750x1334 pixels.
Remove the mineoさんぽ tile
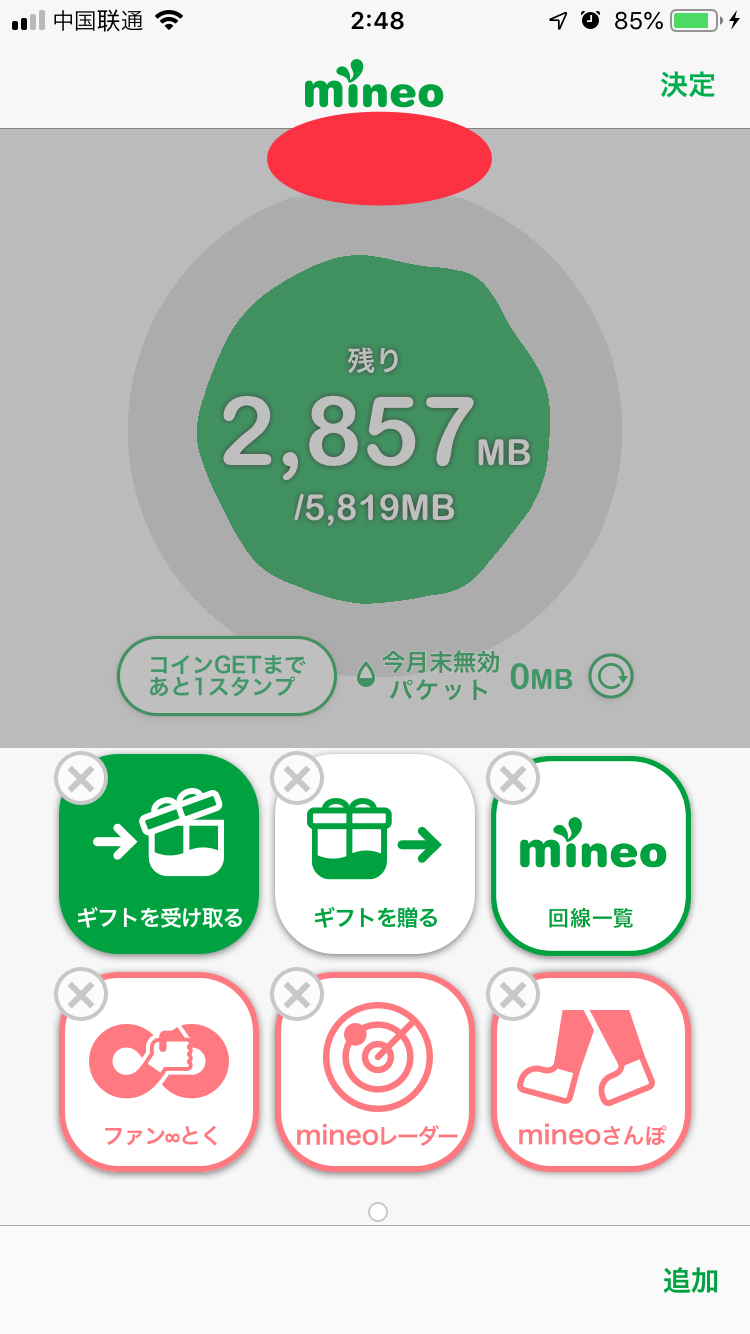[x=512, y=995]
